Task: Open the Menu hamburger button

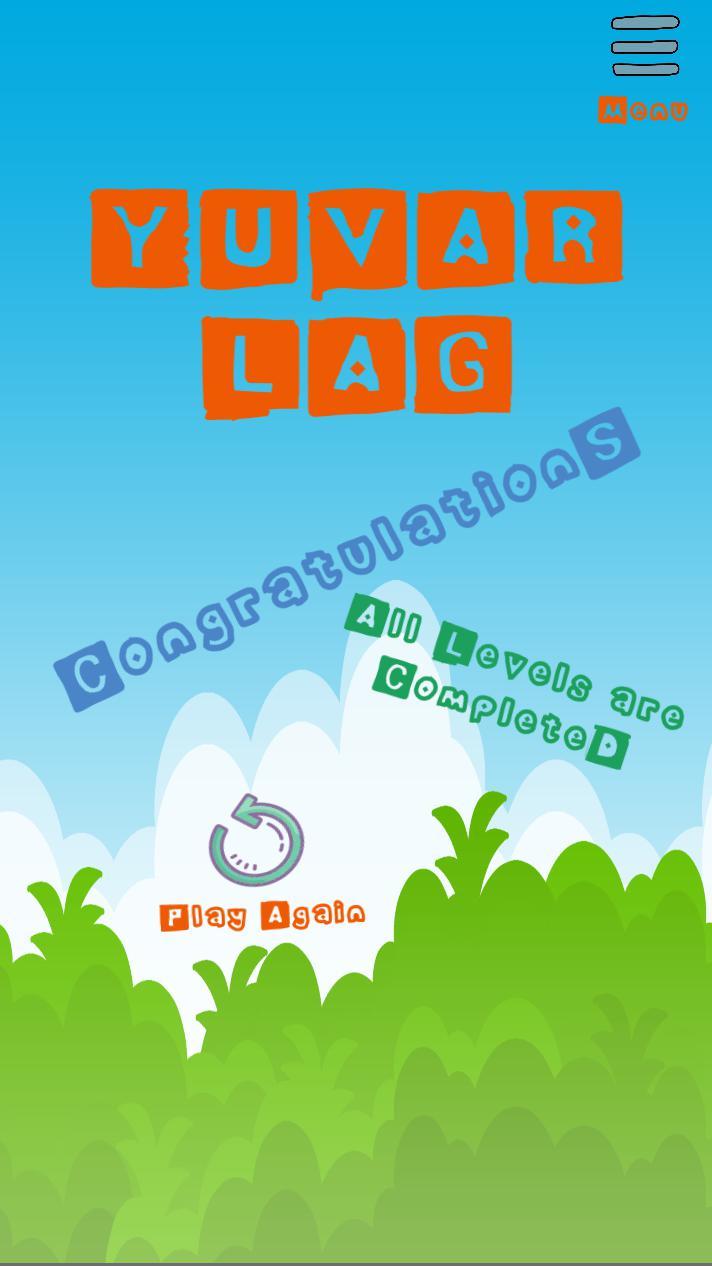Action: pyautogui.click(x=645, y=47)
